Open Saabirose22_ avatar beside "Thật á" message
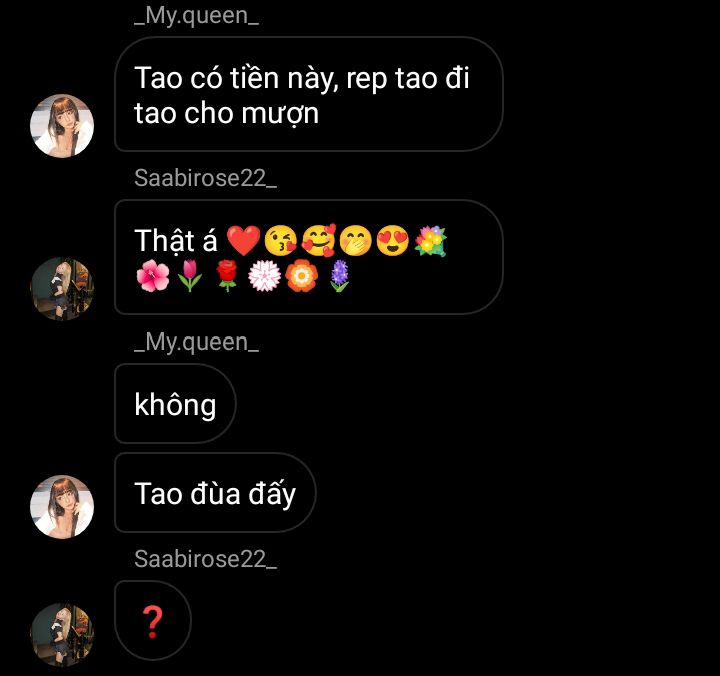 [63, 289]
